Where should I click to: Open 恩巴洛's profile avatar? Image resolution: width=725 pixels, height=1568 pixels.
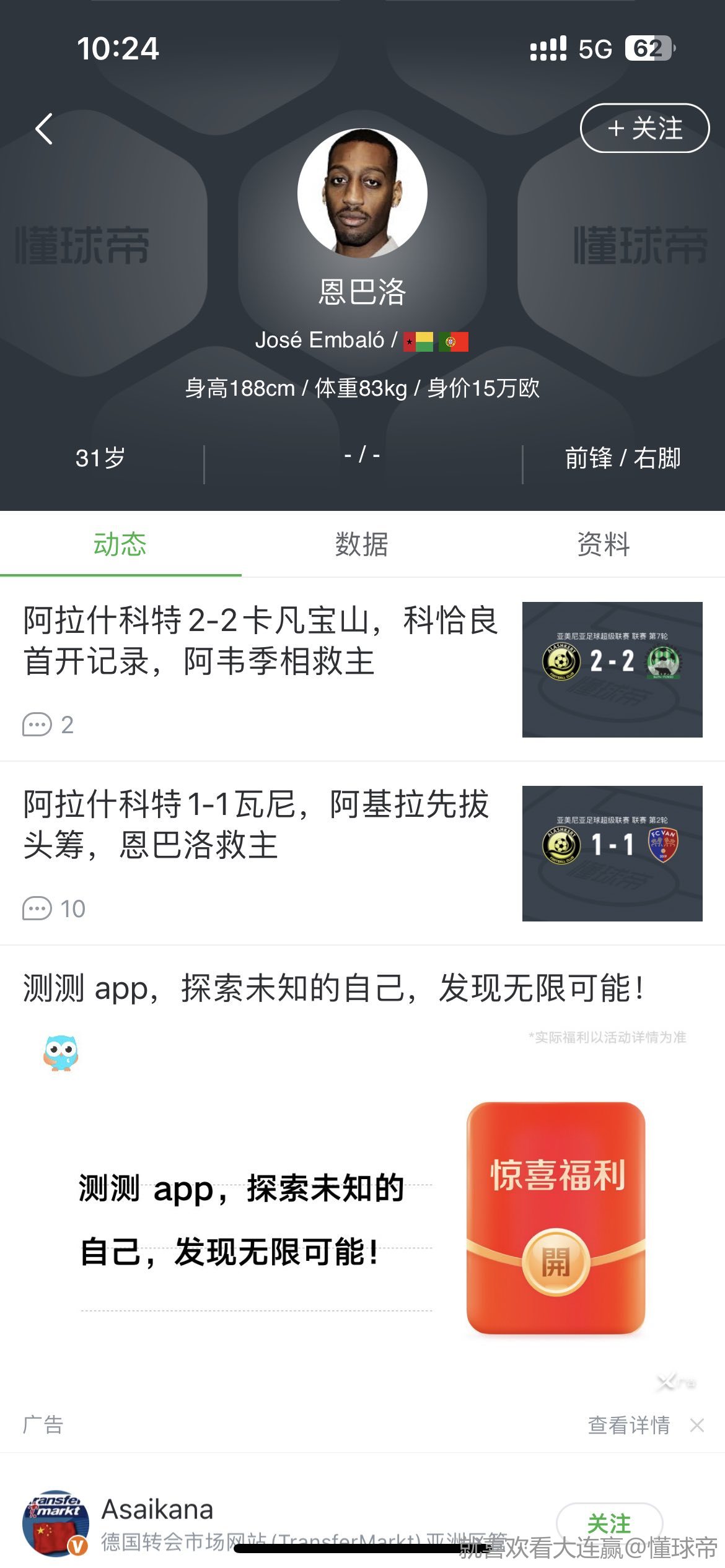(362, 193)
